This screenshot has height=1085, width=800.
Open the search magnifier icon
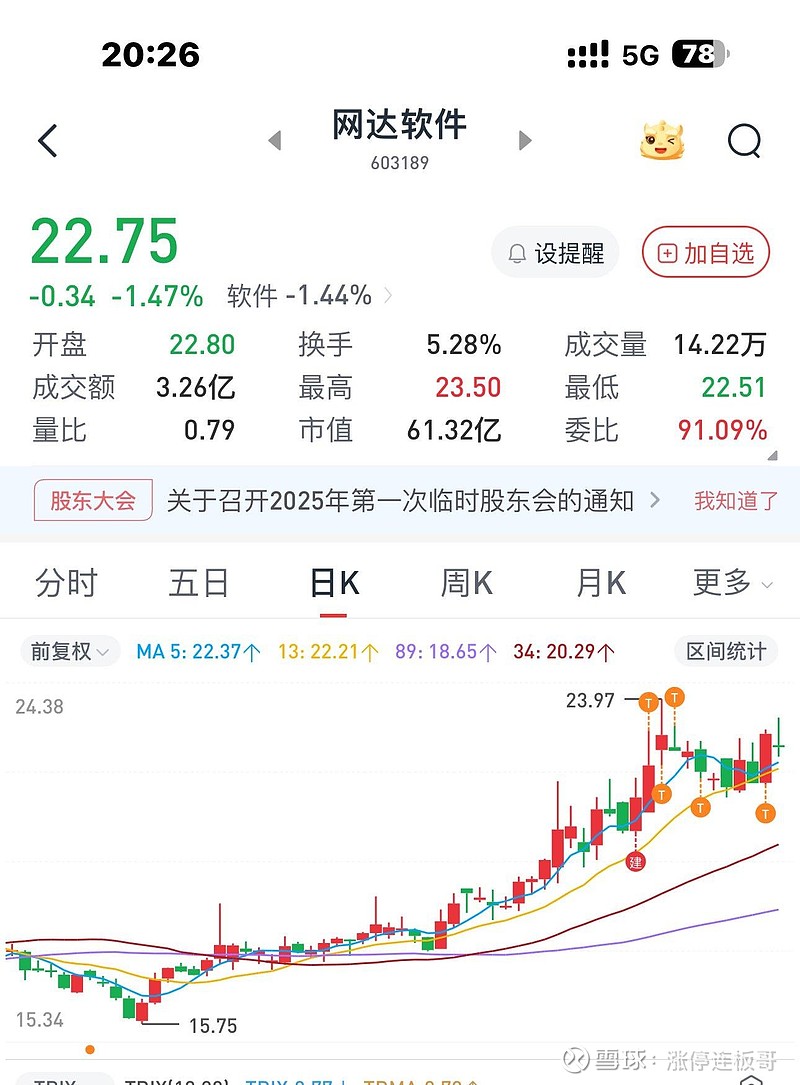(744, 142)
